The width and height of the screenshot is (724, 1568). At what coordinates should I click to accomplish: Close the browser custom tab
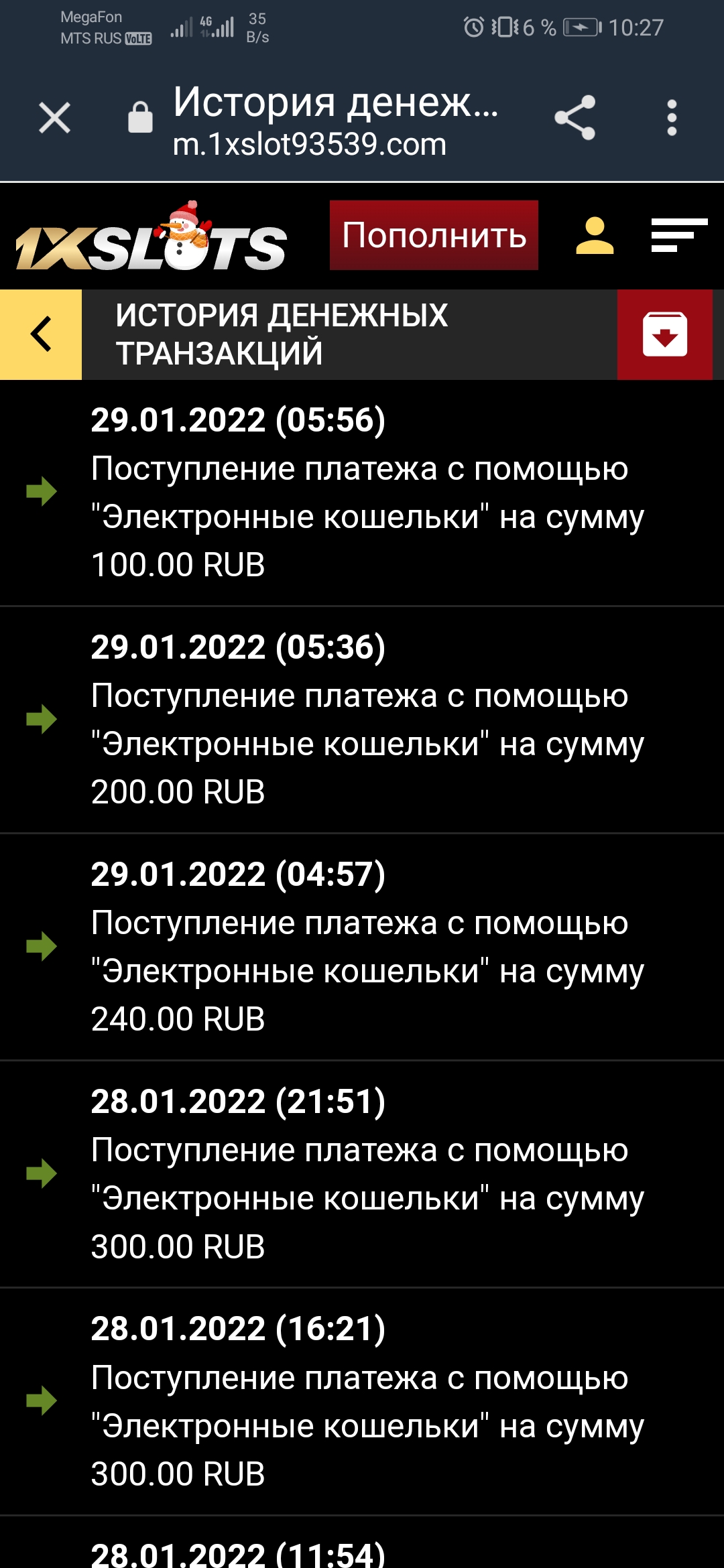click(x=54, y=119)
